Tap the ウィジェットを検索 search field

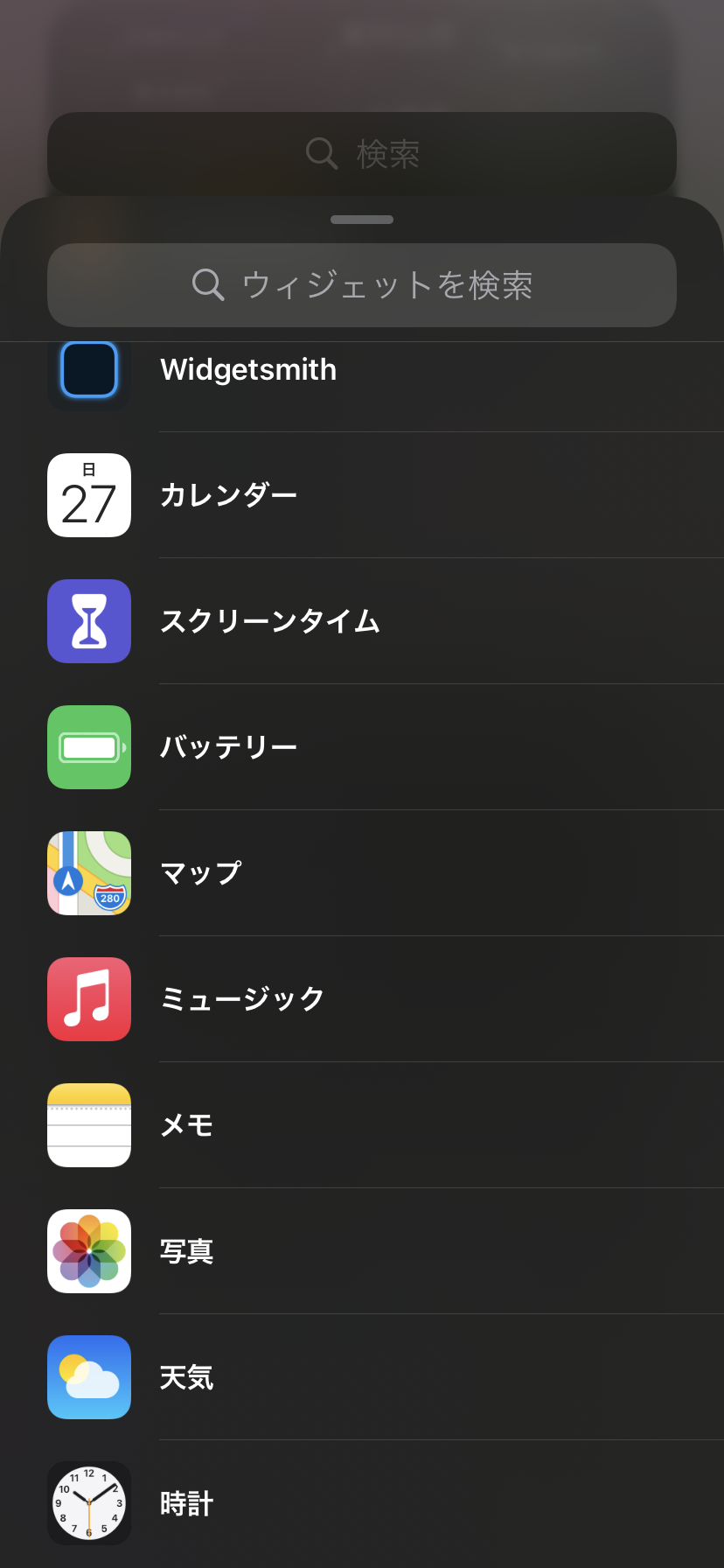[x=362, y=285]
